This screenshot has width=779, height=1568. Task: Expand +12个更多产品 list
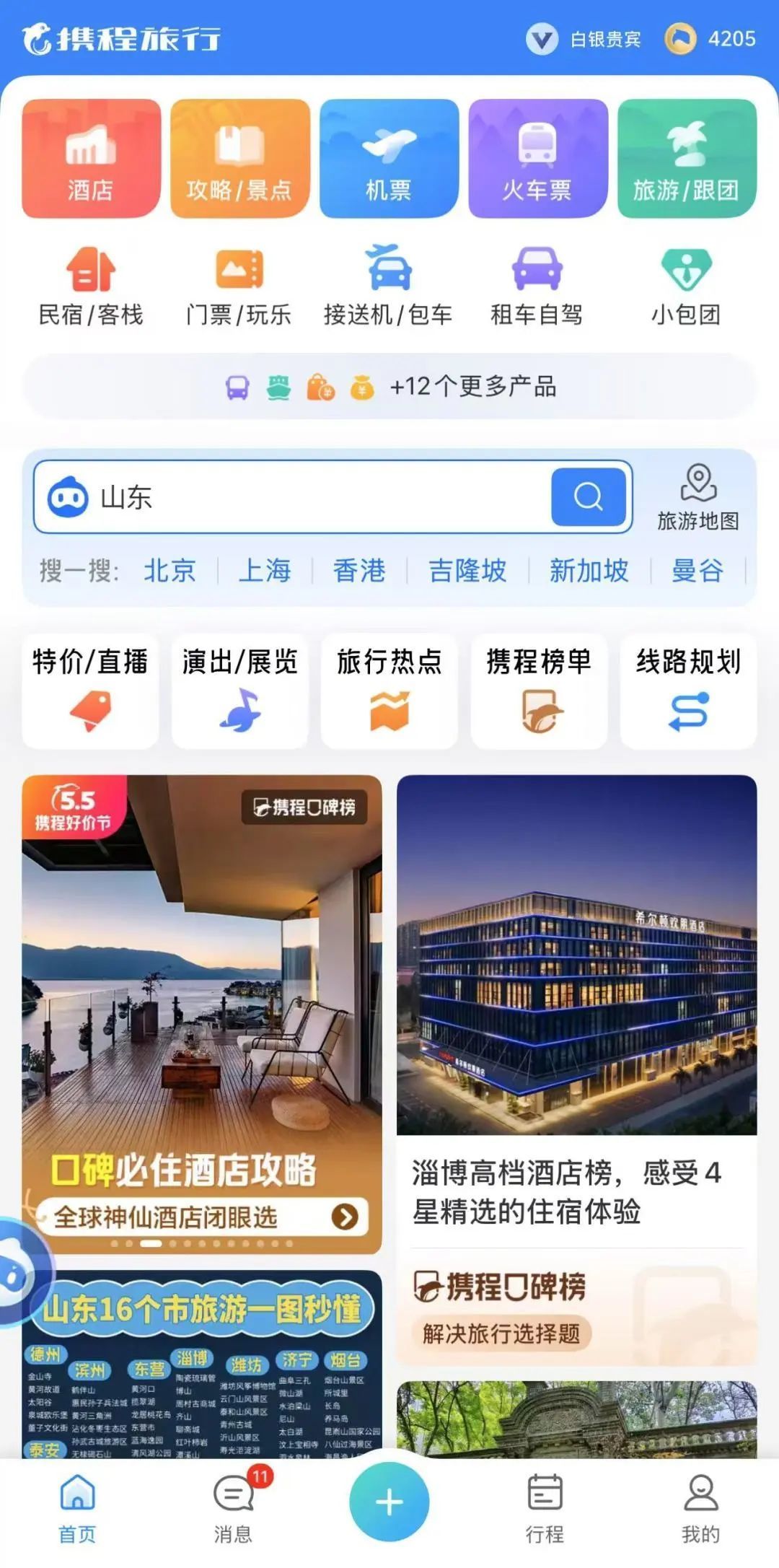[389, 387]
